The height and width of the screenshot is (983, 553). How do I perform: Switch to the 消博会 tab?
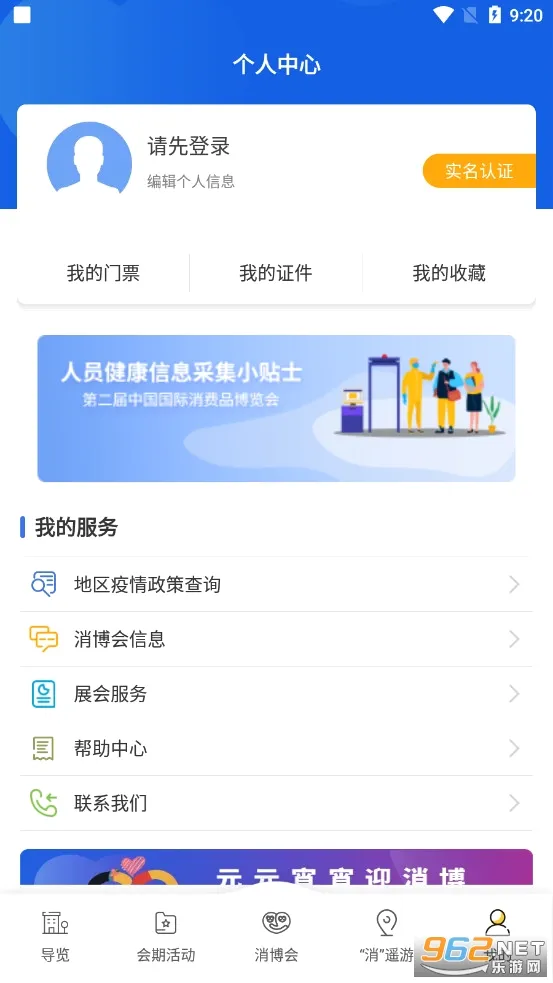pyautogui.click(x=276, y=936)
